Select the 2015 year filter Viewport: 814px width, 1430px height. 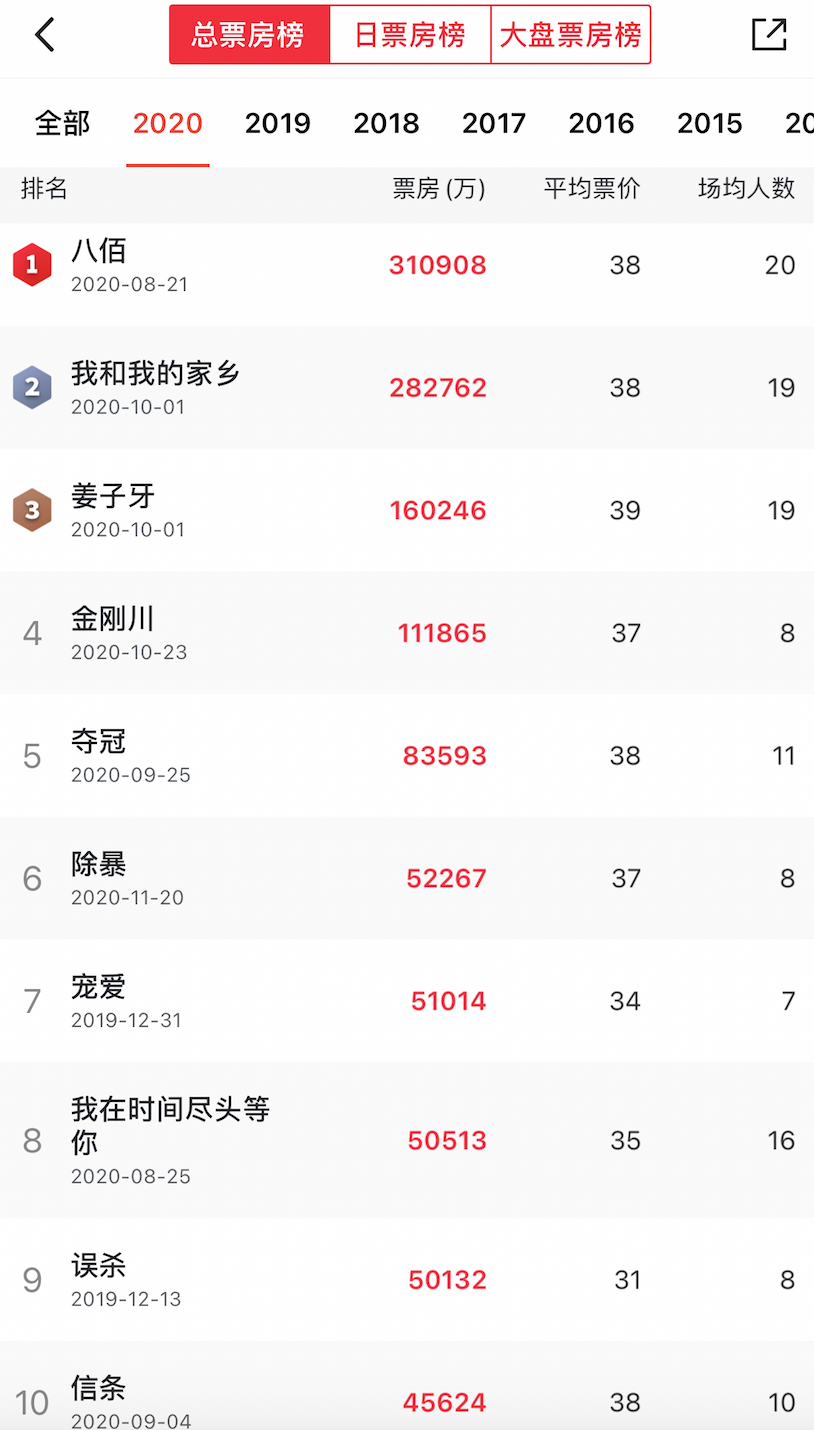(x=710, y=123)
